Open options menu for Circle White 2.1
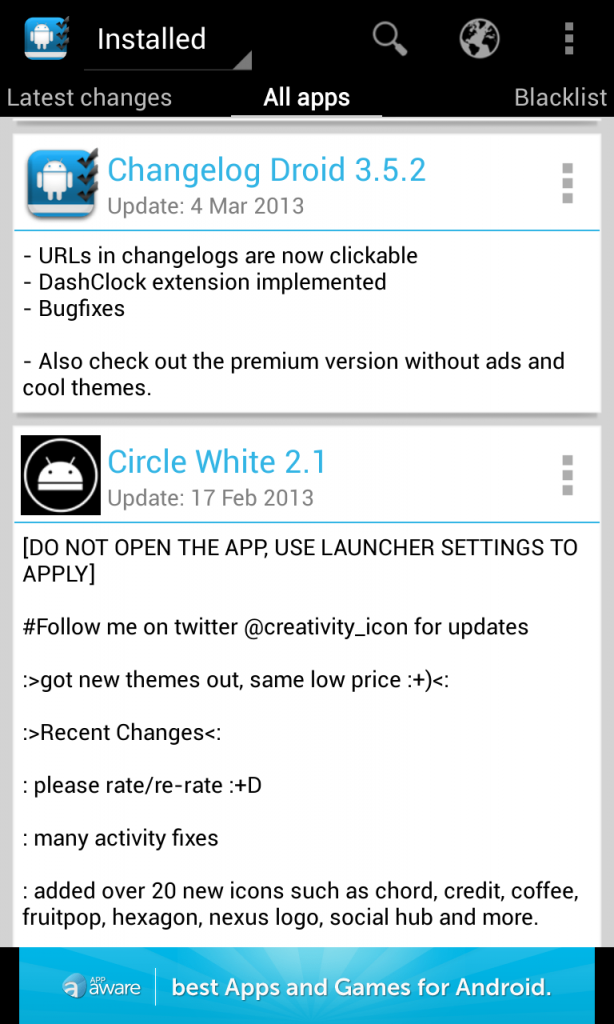Image resolution: width=614 pixels, height=1024 pixels. click(567, 476)
